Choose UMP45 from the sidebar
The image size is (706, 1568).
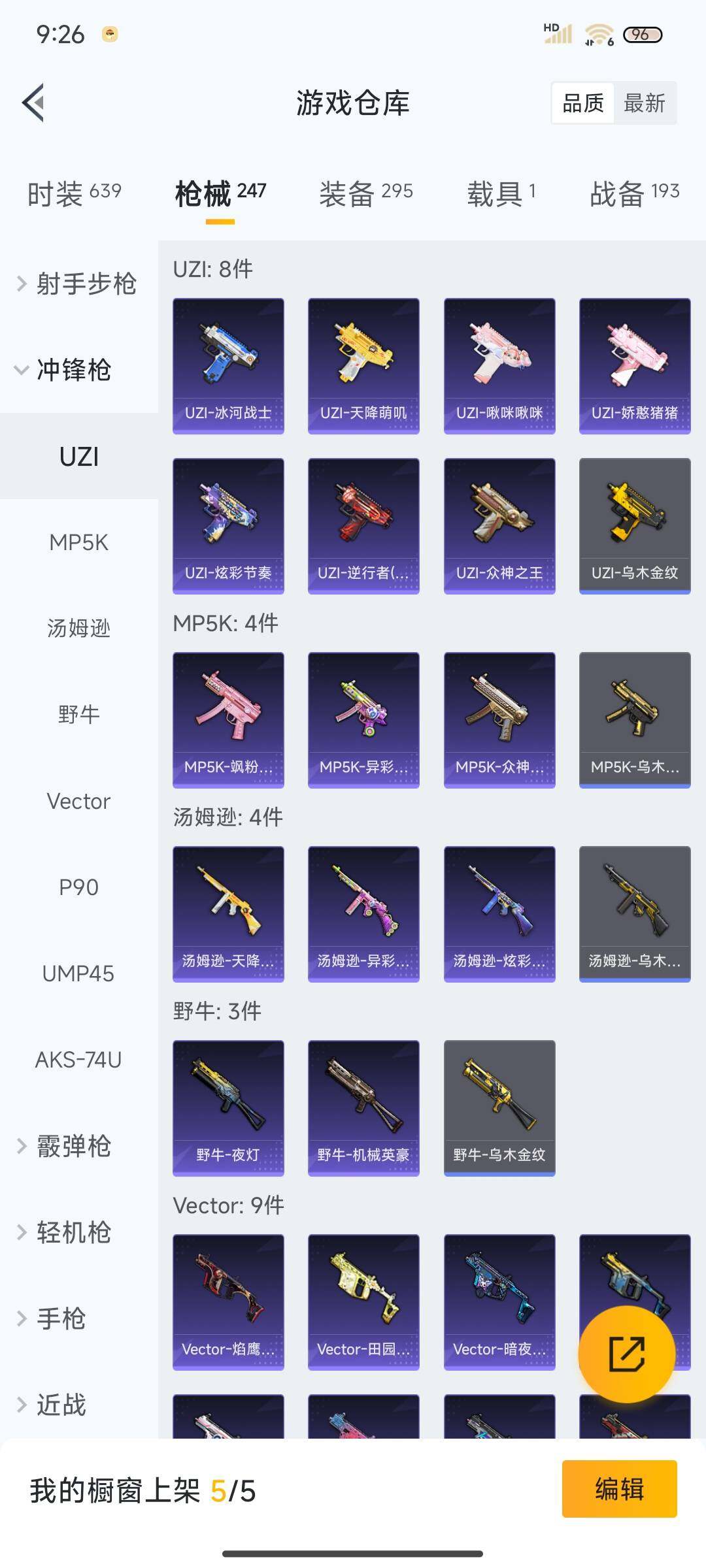point(78,973)
